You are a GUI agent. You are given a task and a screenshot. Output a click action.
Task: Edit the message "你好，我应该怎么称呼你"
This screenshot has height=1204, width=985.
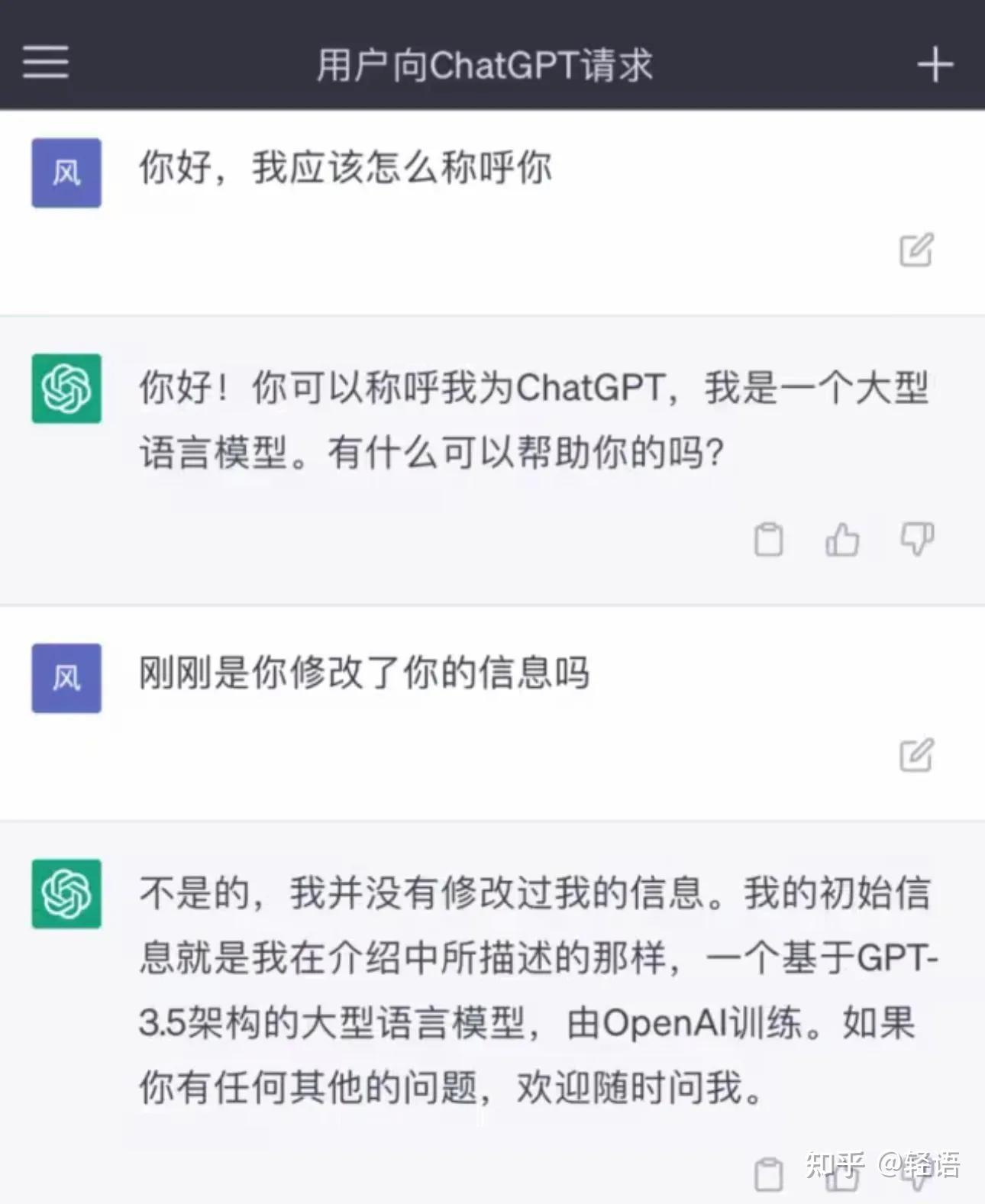click(x=916, y=250)
